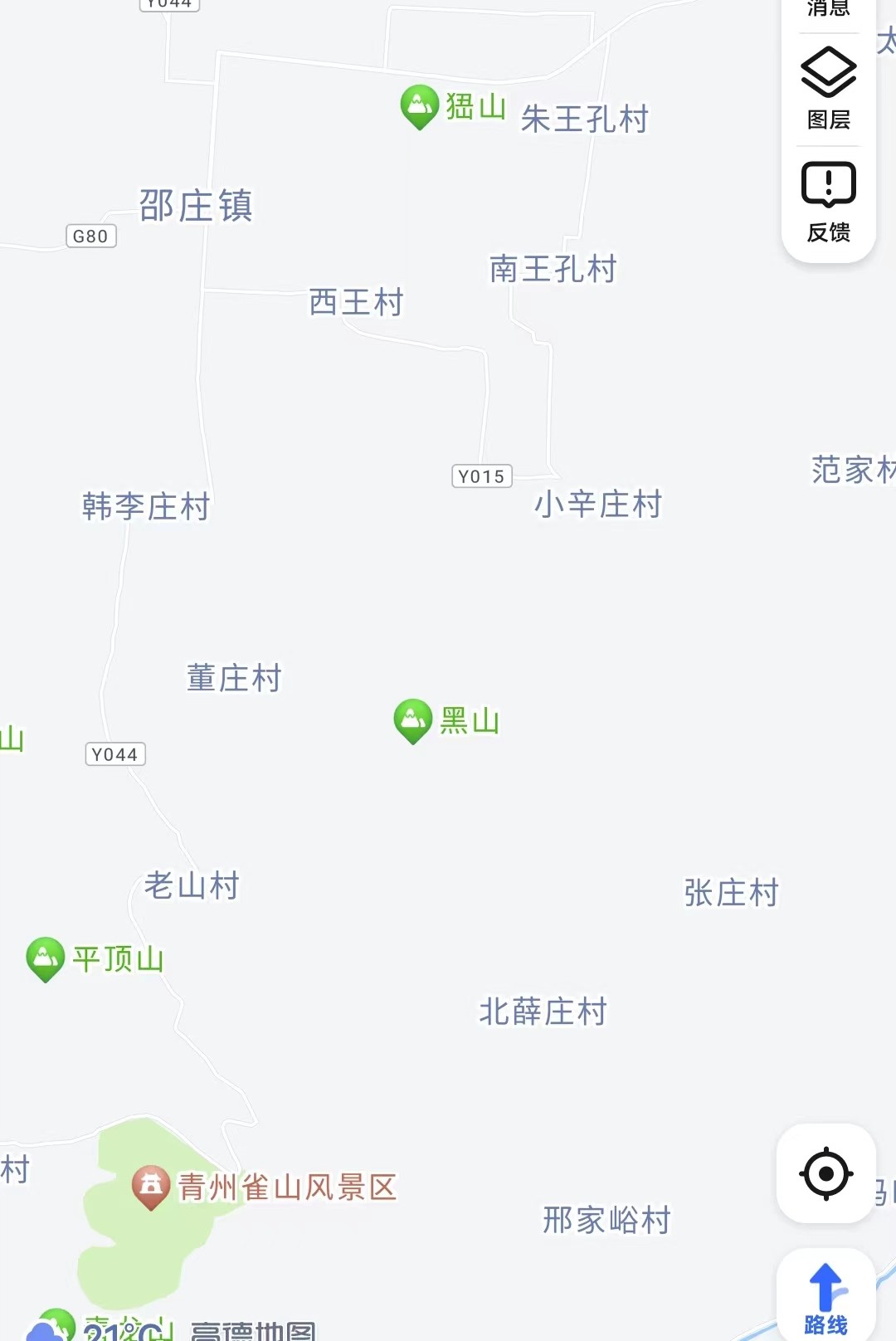This screenshot has width=896, height=1341.
Task: Center the map on my location
Action: (826, 1173)
